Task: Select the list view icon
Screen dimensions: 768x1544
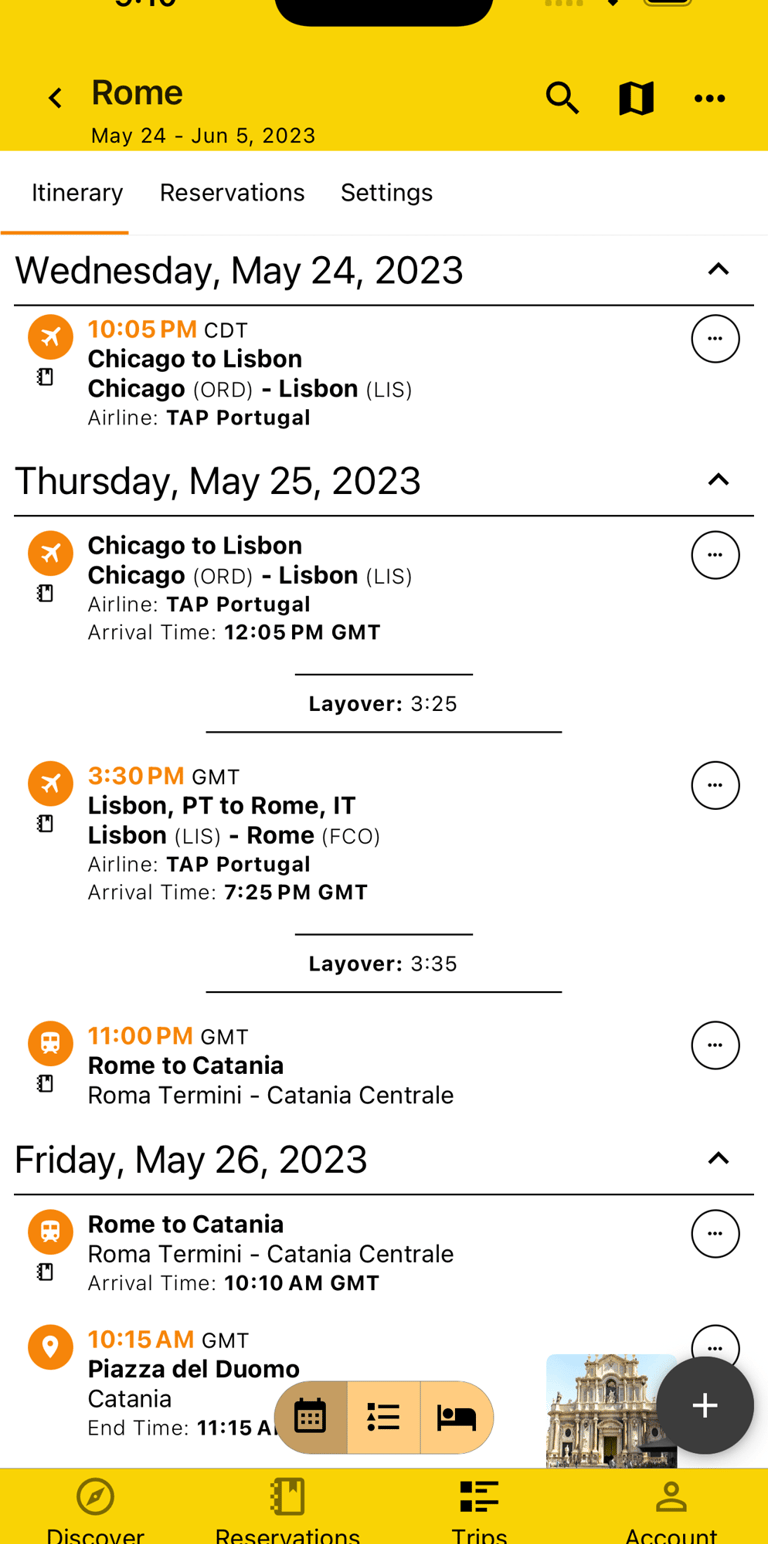Action: [383, 1417]
